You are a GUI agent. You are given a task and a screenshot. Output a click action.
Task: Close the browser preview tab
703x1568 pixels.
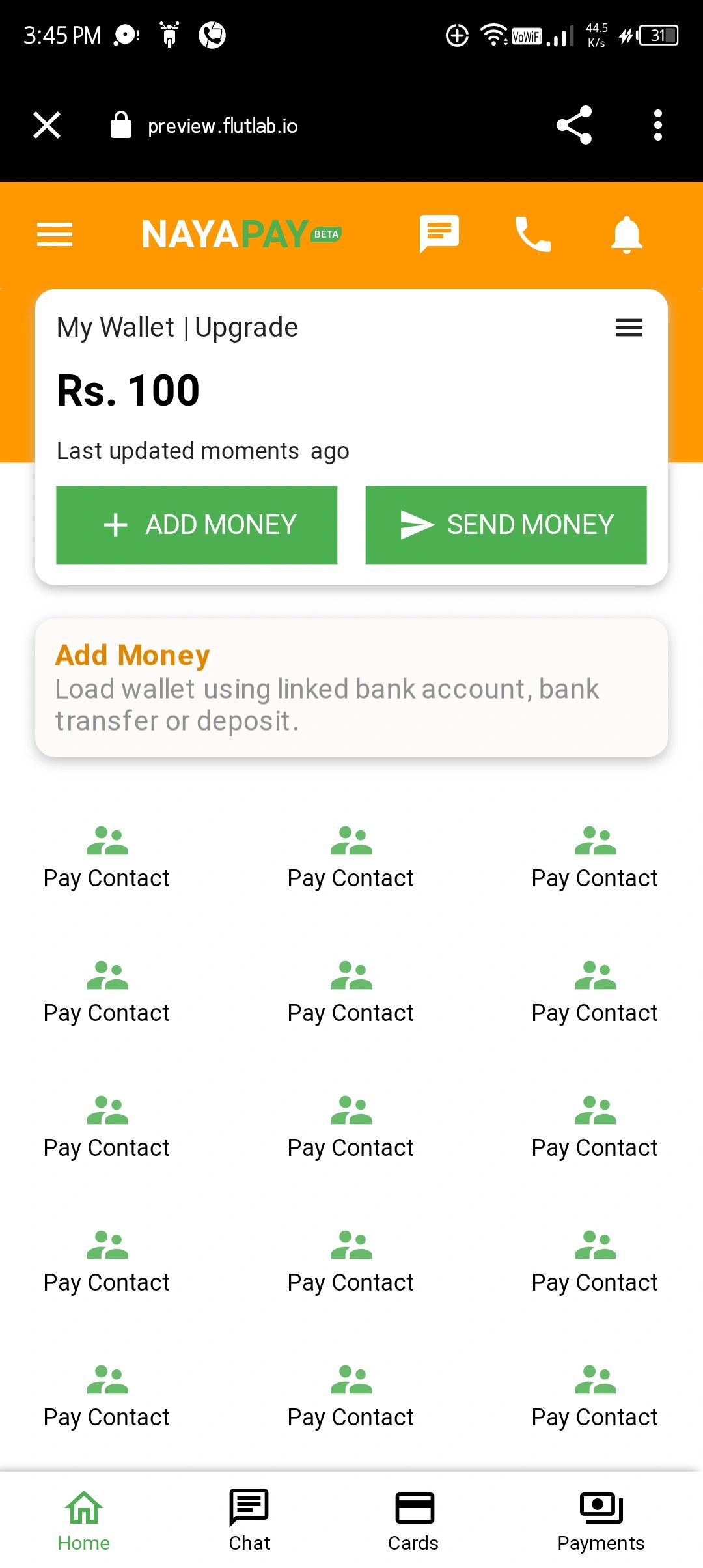pyautogui.click(x=47, y=125)
